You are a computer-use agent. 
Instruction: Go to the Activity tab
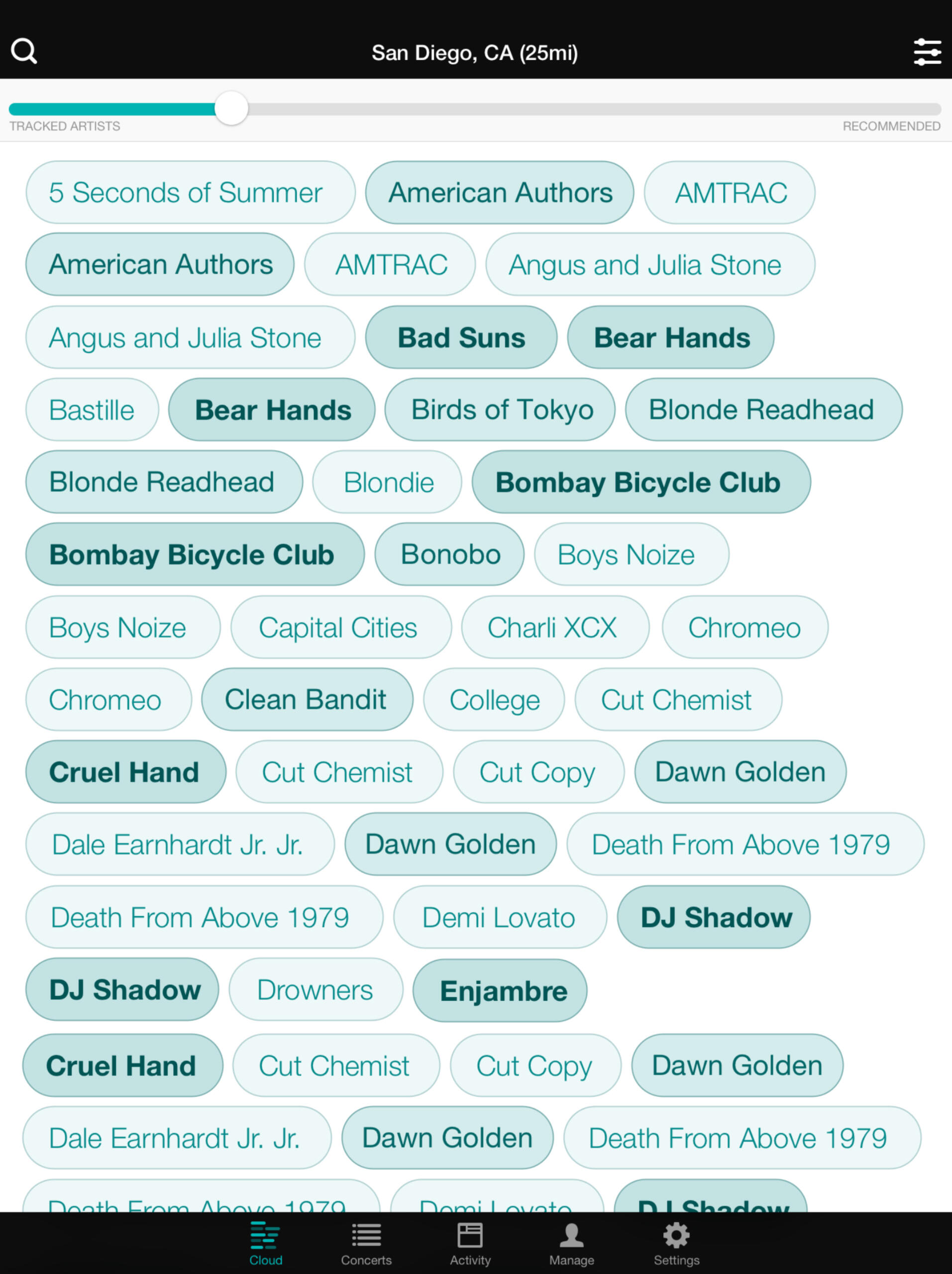(x=470, y=1244)
